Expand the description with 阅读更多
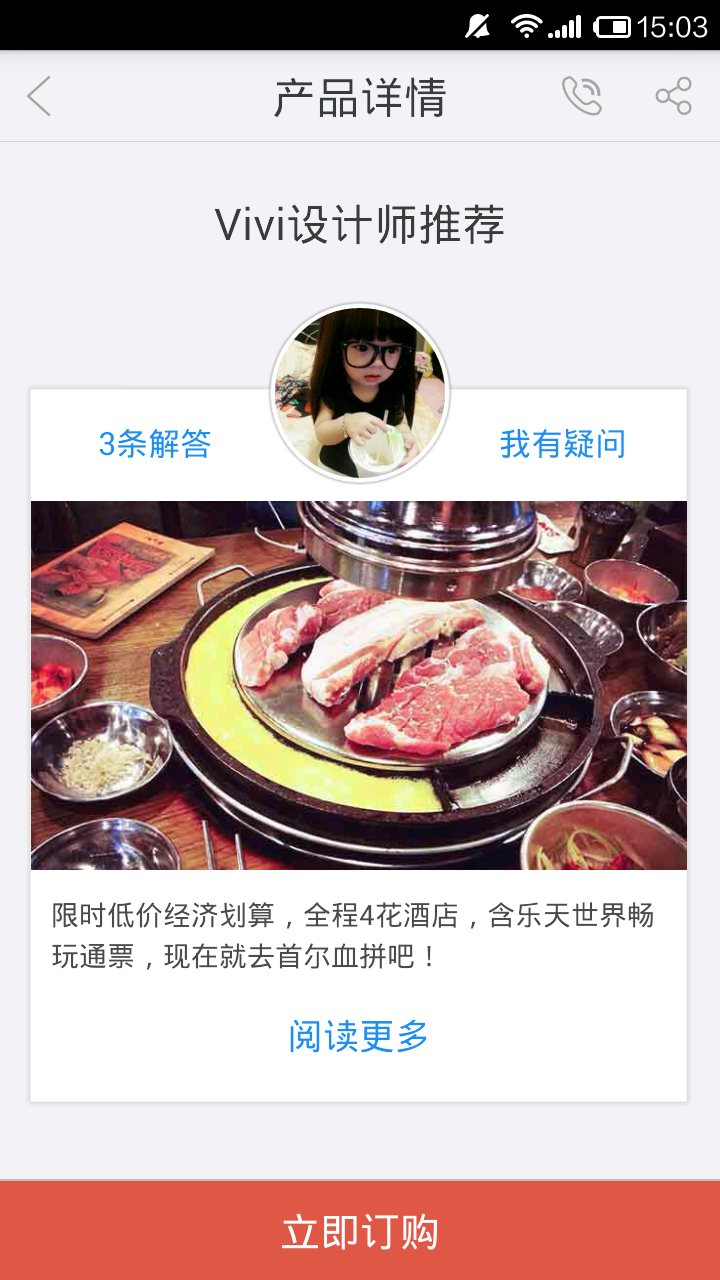Viewport: 720px width, 1280px height. (x=359, y=1036)
